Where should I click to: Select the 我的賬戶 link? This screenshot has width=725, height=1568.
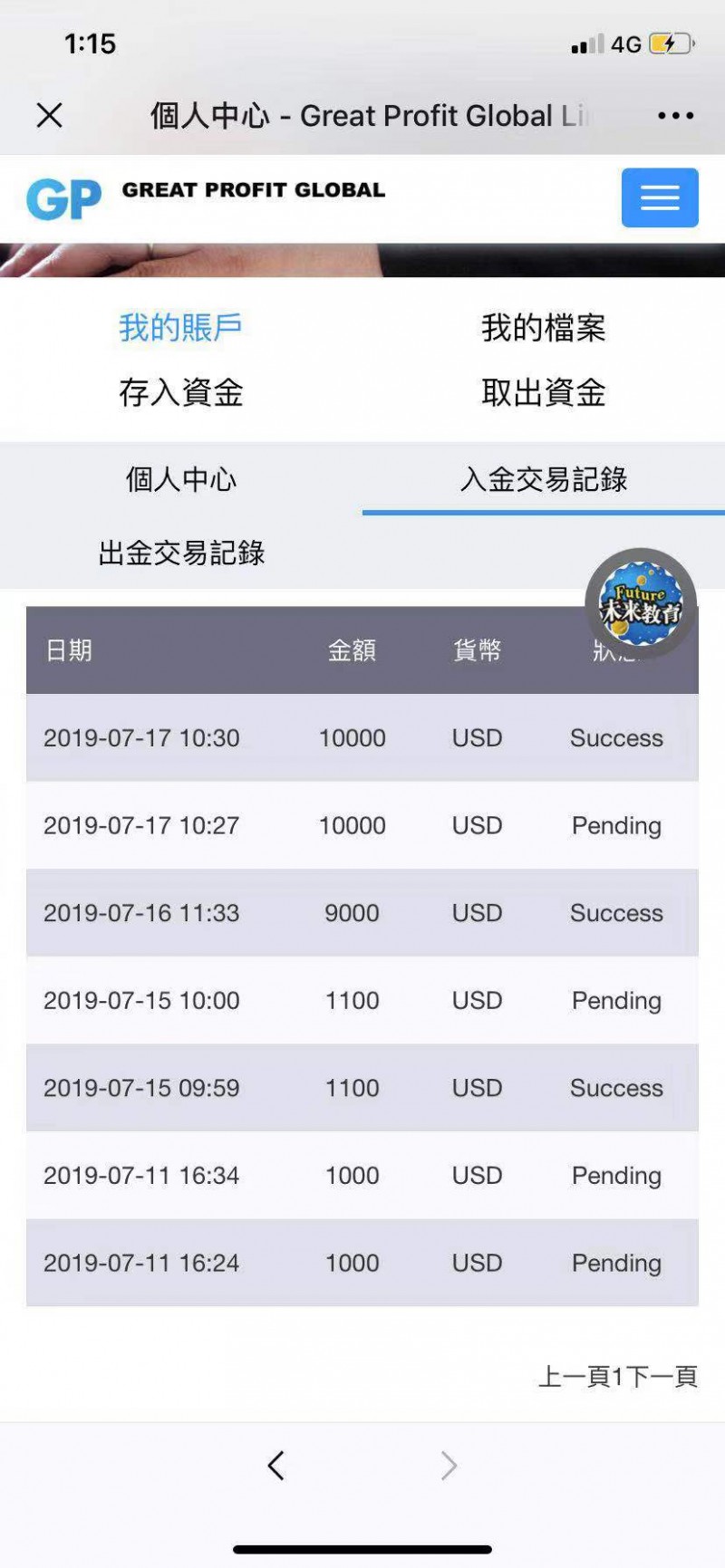coord(180,328)
